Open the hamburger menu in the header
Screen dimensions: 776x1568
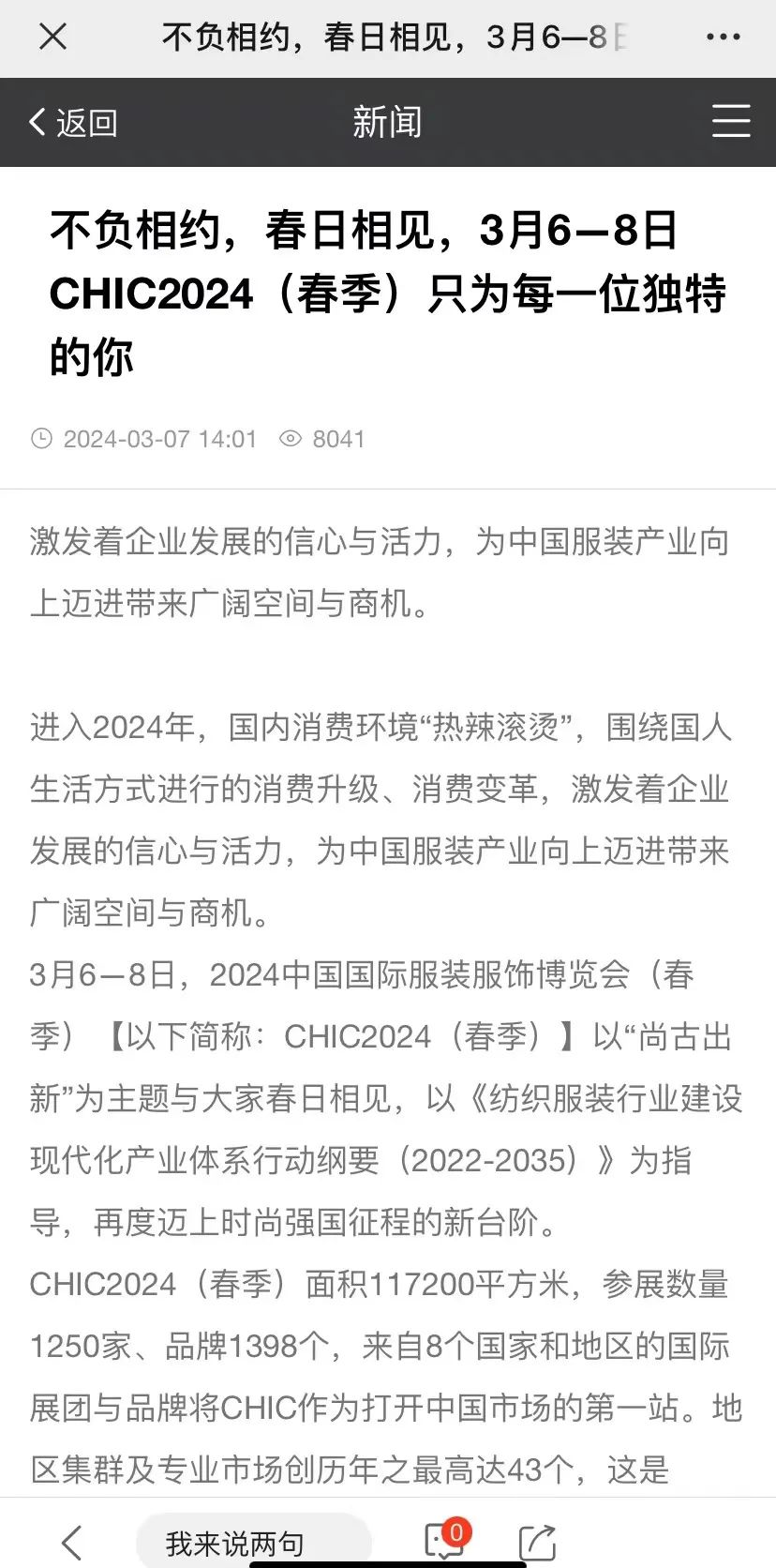(731, 122)
